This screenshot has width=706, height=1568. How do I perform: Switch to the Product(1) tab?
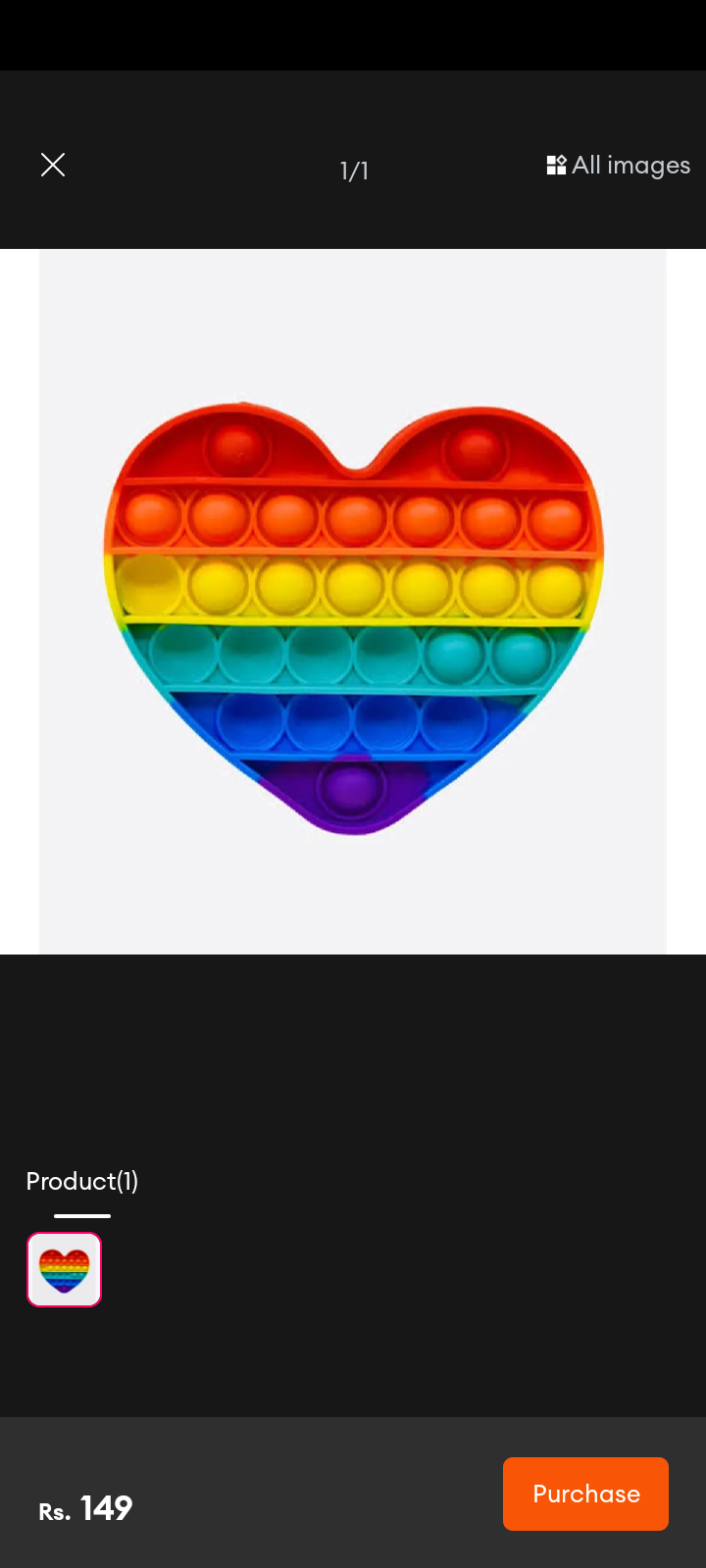[82, 1181]
